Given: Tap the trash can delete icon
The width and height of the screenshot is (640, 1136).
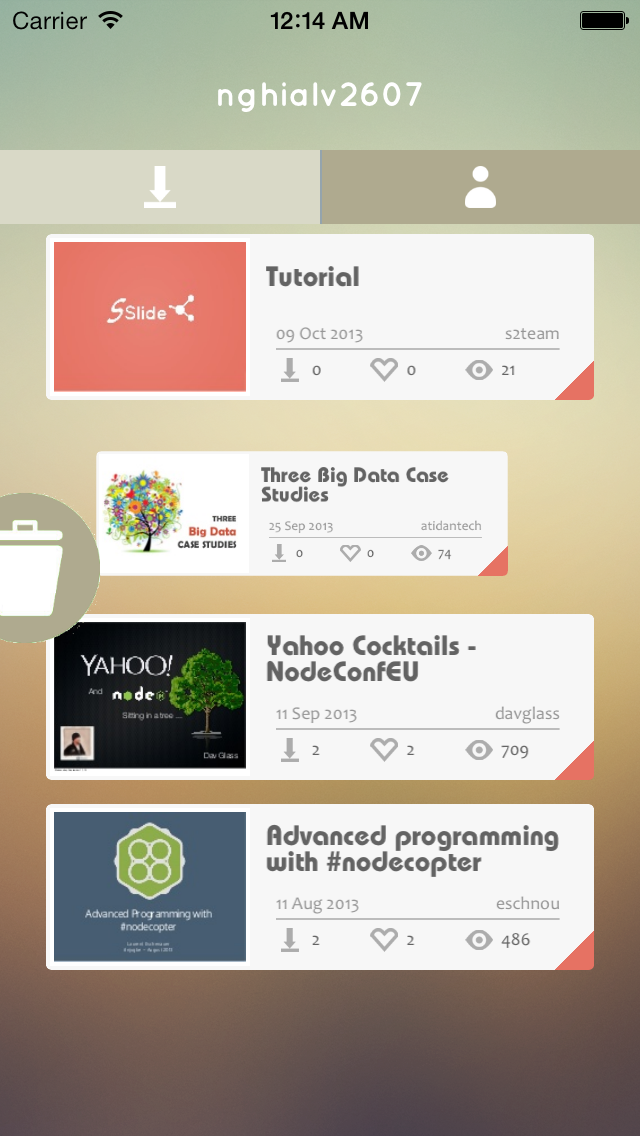Looking at the screenshot, I should tap(31, 568).
